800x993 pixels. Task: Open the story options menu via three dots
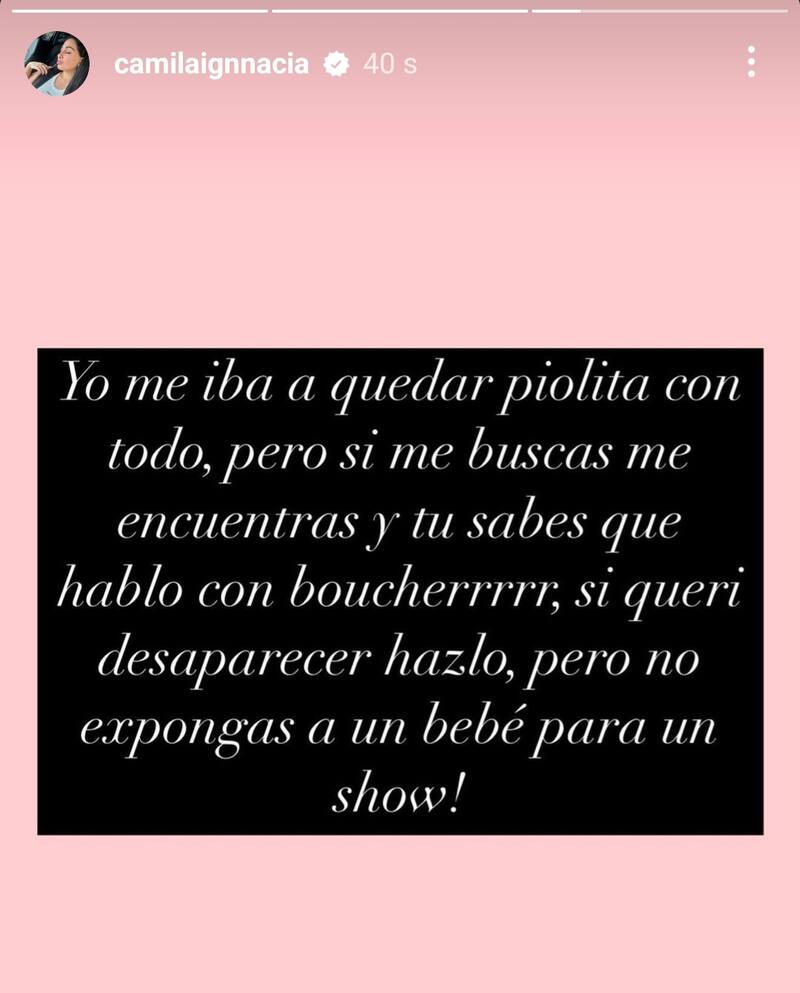point(752,62)
